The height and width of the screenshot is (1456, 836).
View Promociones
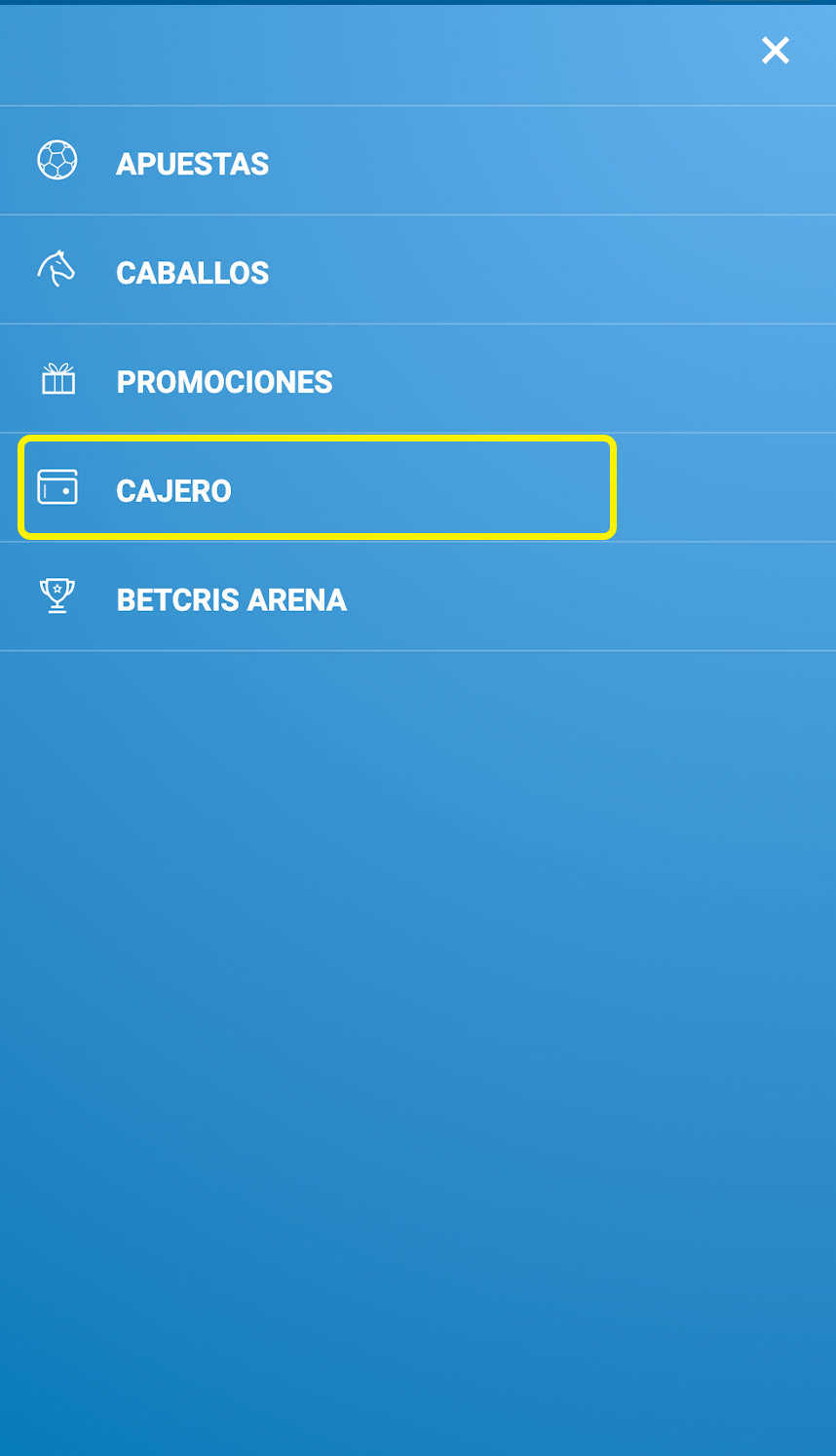(418, 379)
